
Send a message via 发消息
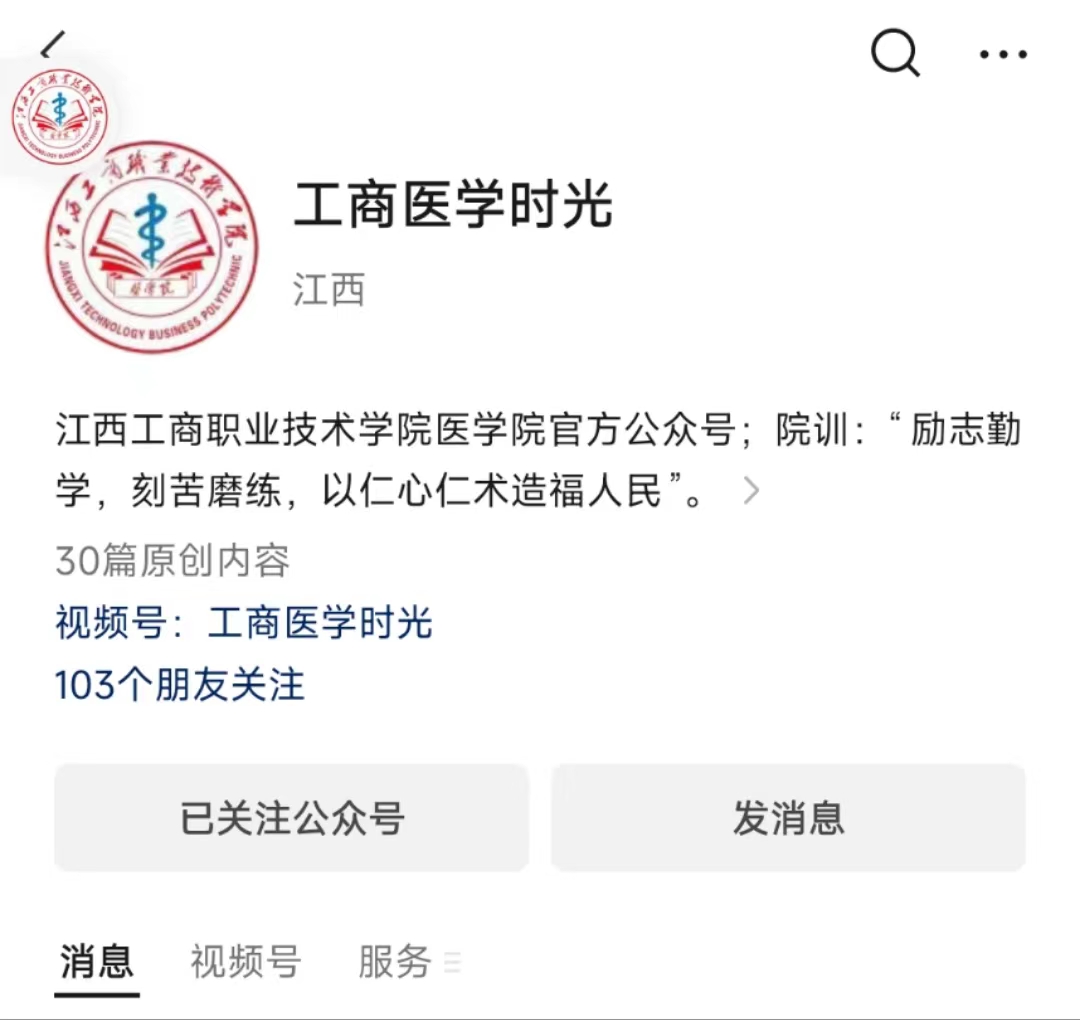(x=788, y=817)
